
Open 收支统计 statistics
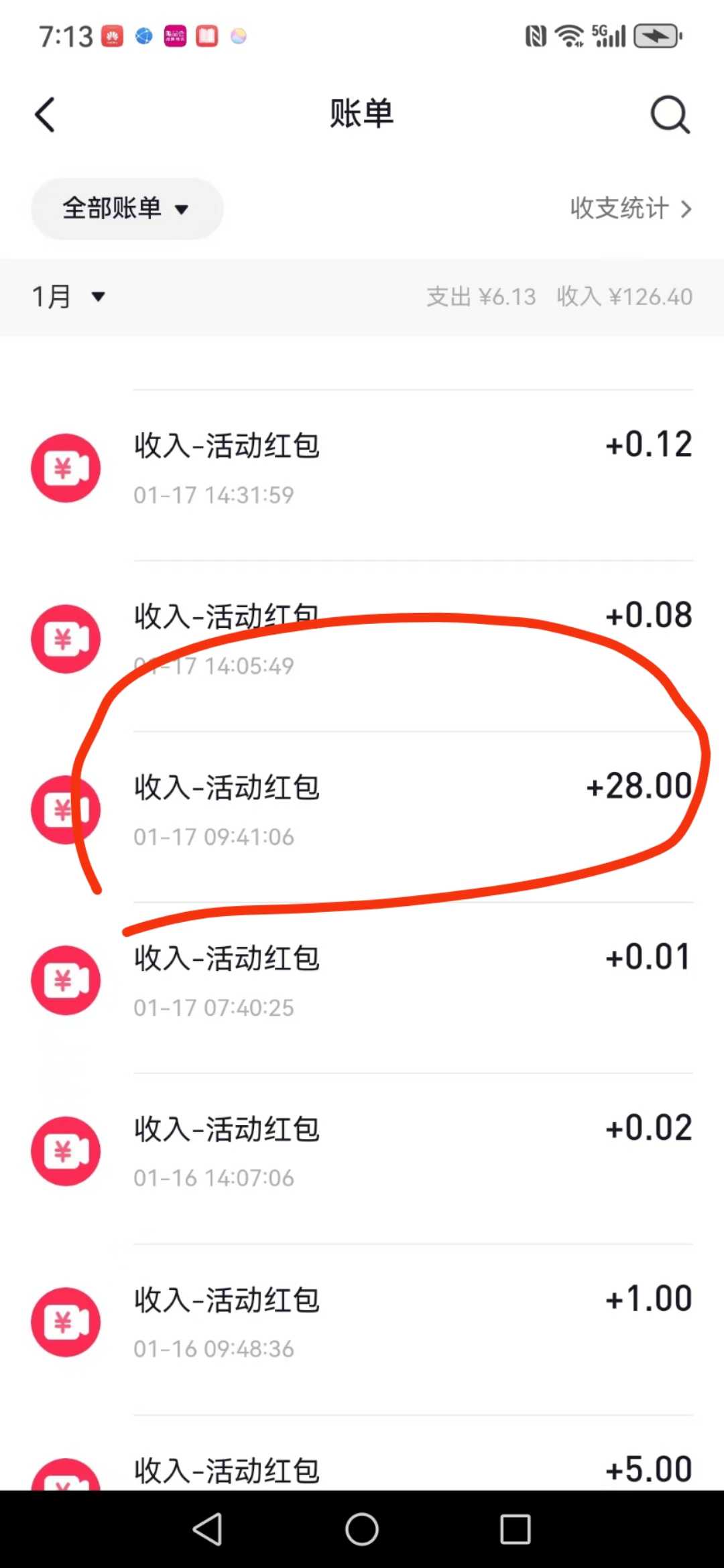(x=630, y=208)
